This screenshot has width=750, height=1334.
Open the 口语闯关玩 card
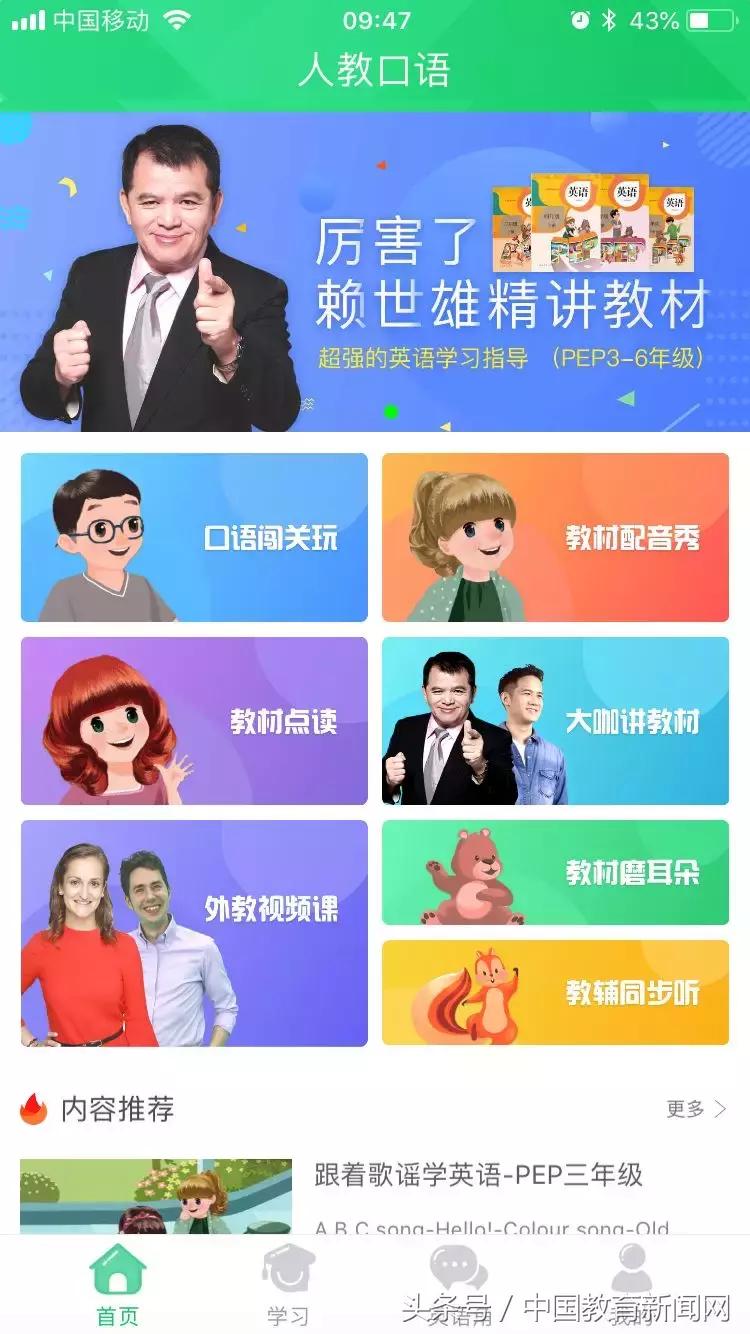pyautogui.click(x=194, y=537)
